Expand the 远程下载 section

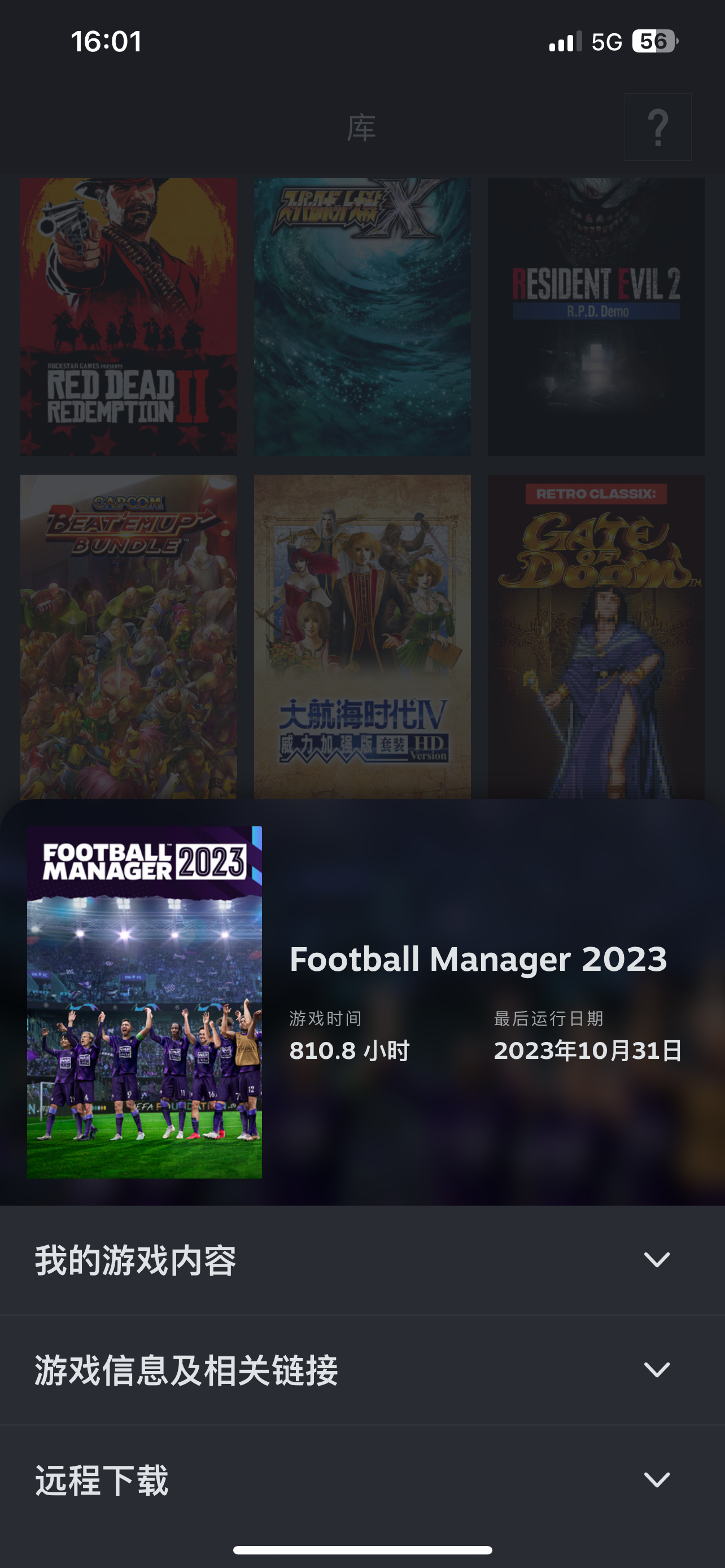click(x=361, y=1480)
